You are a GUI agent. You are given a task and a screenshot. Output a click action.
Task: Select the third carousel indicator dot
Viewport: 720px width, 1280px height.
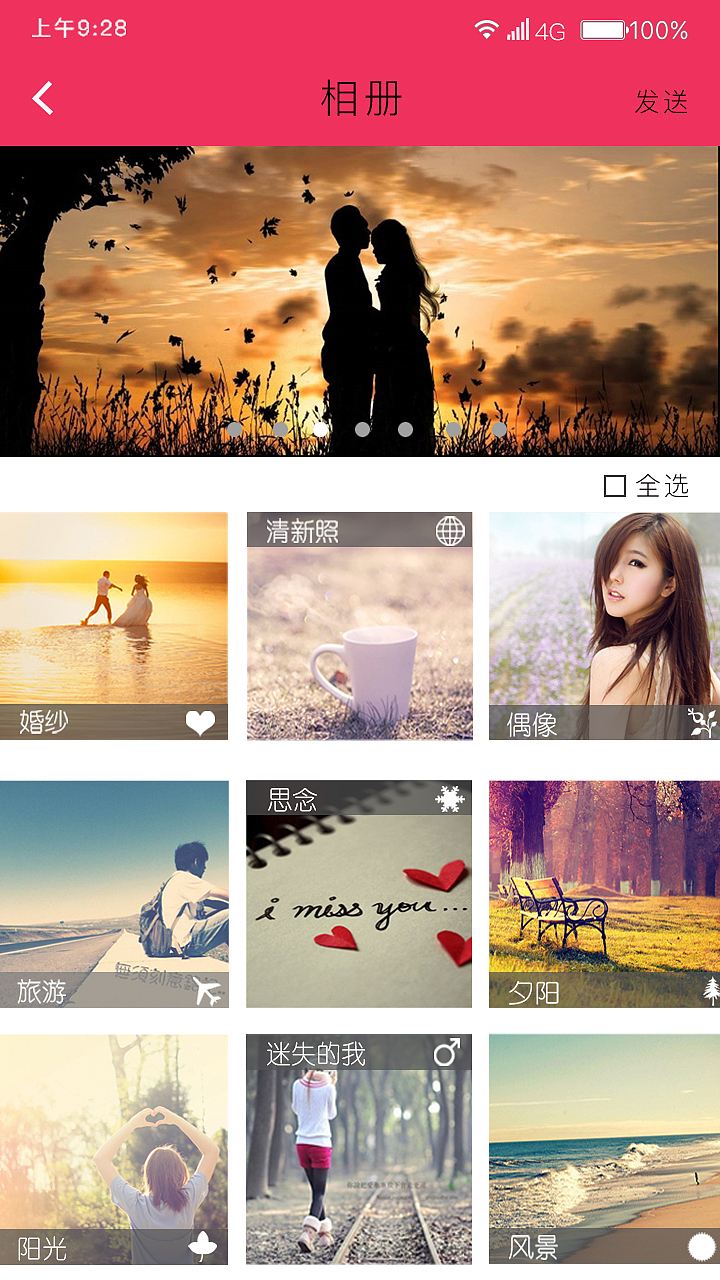[x=320, y=428]
